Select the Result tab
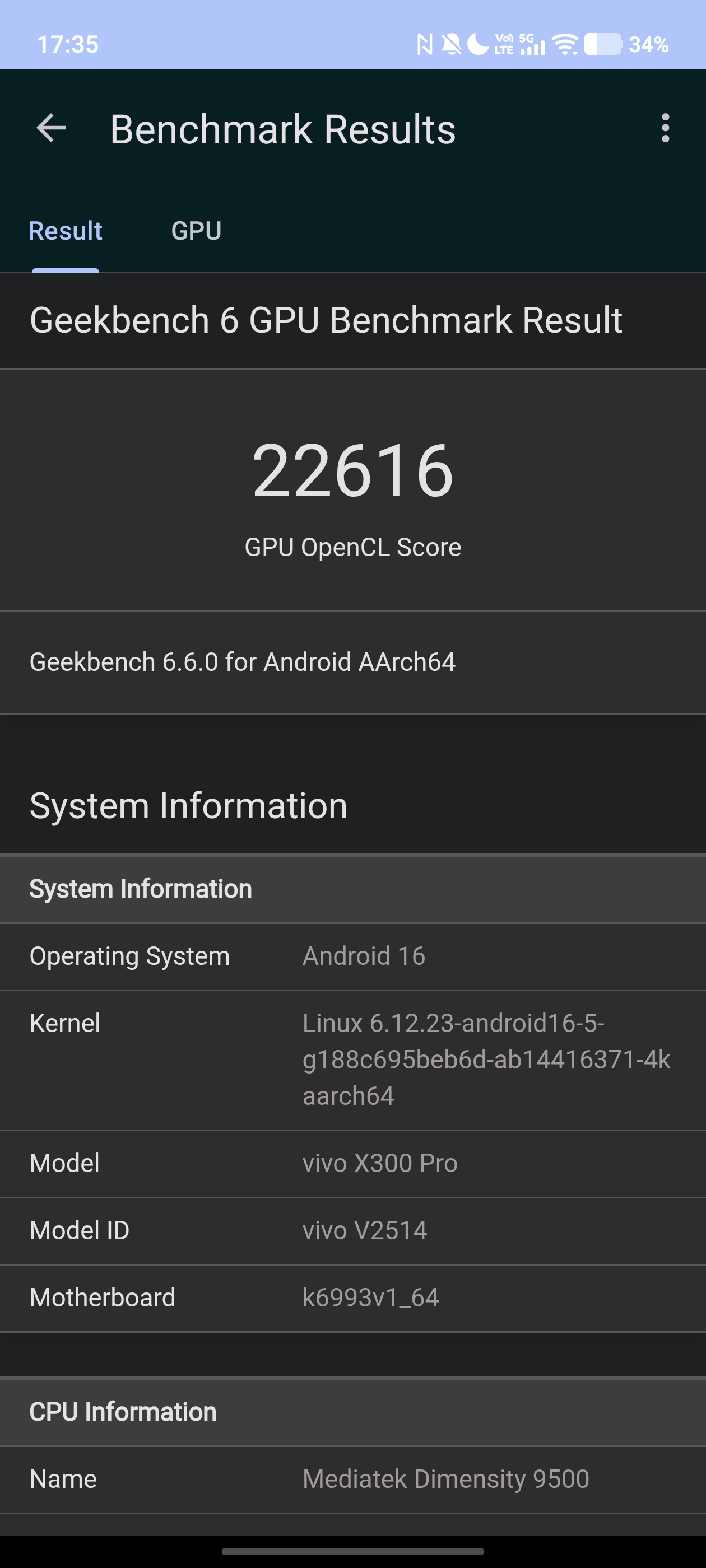This screenshot has height=1568, width=706. [66, 231]
